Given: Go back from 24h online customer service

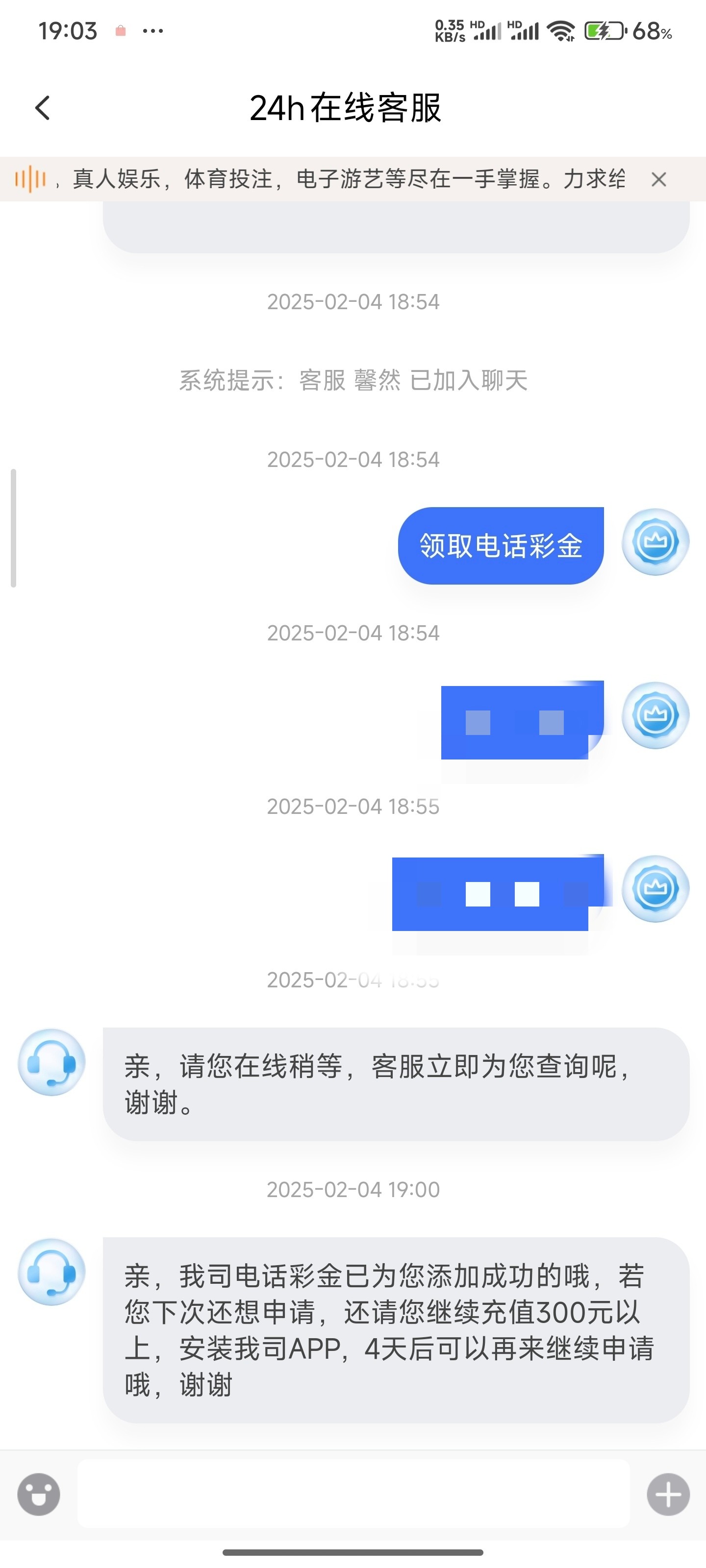Looking at the screenshot, I should coord(43,108).
